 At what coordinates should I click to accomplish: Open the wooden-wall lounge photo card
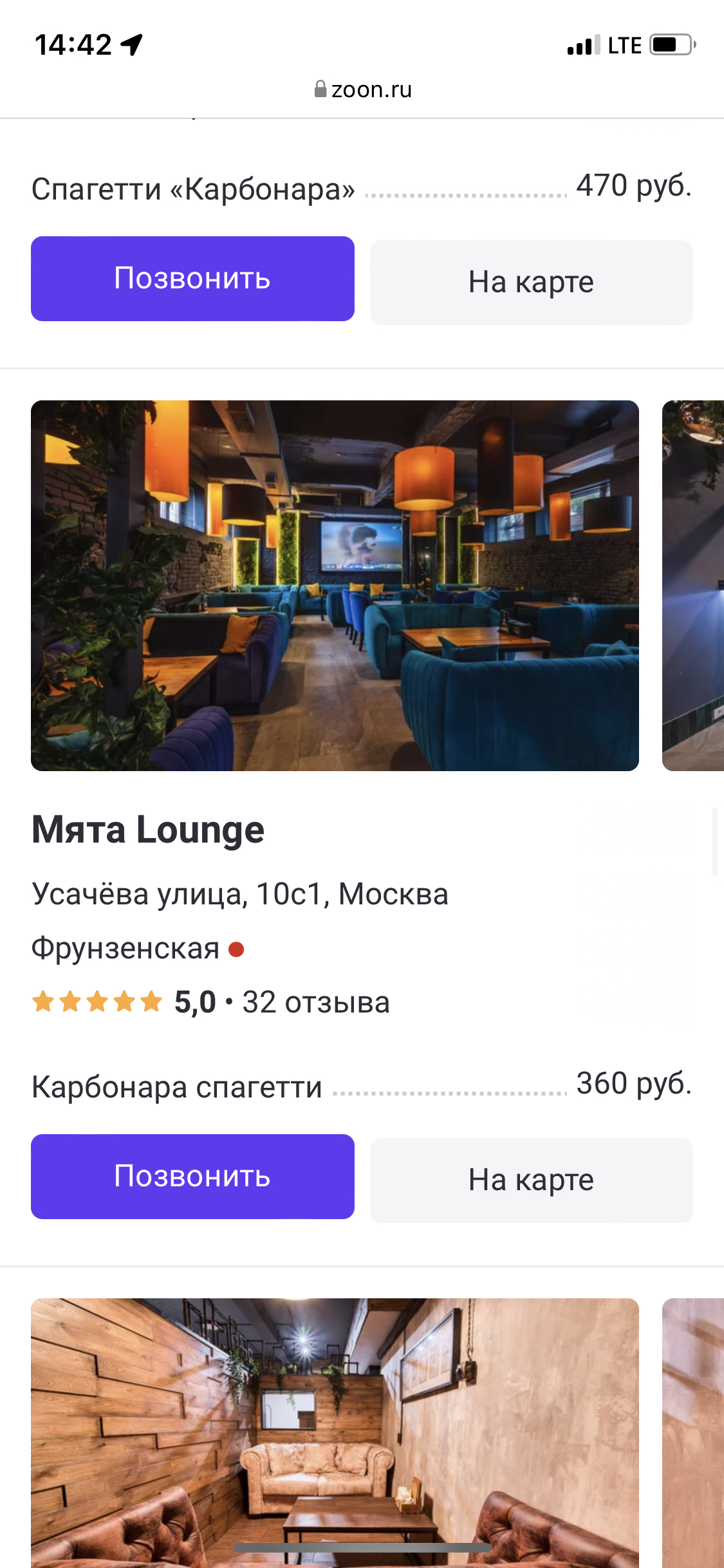[335, 1433]
